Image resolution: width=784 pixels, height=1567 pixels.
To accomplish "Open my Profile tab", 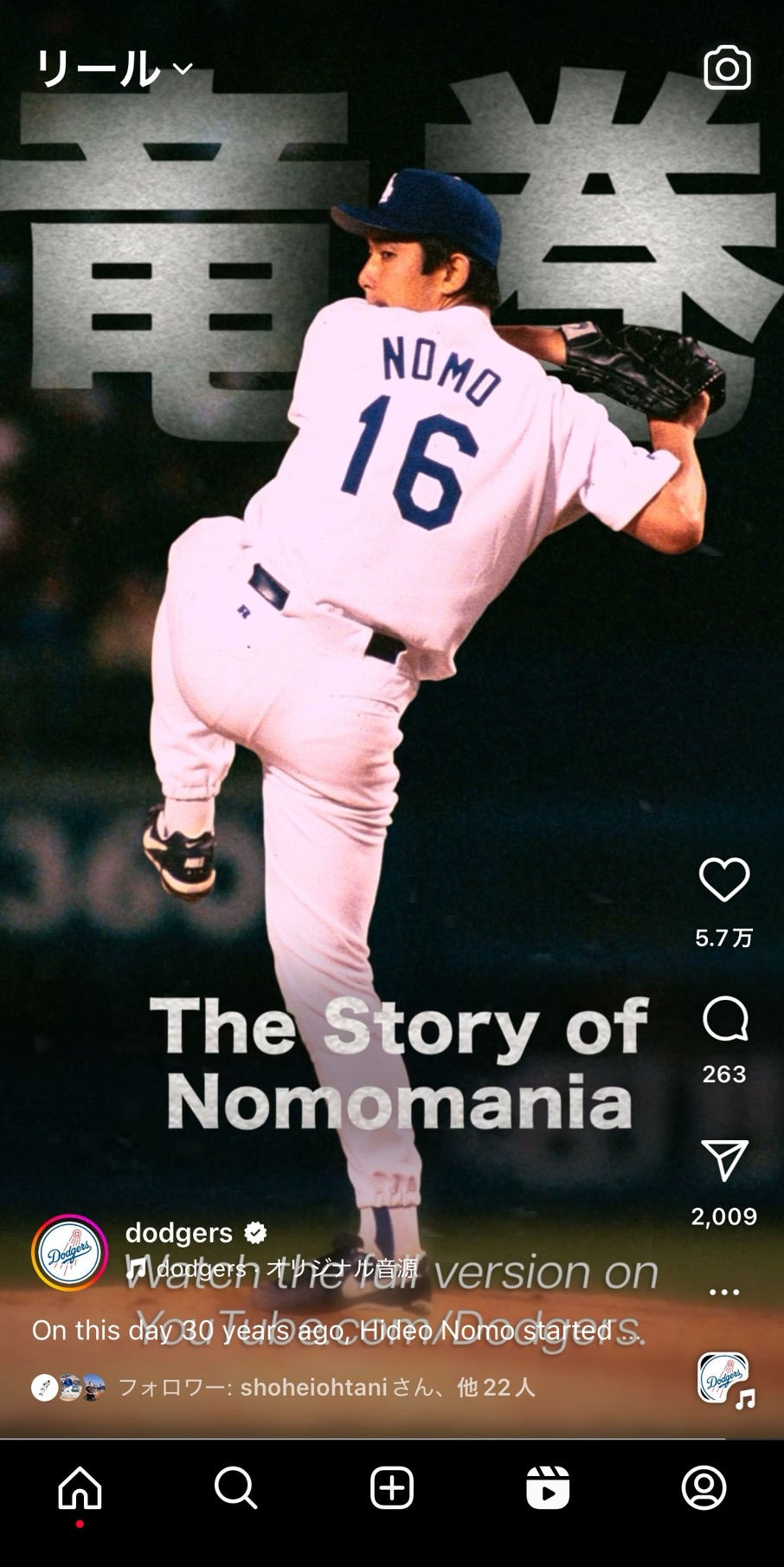I will (x=704, y=1488).
